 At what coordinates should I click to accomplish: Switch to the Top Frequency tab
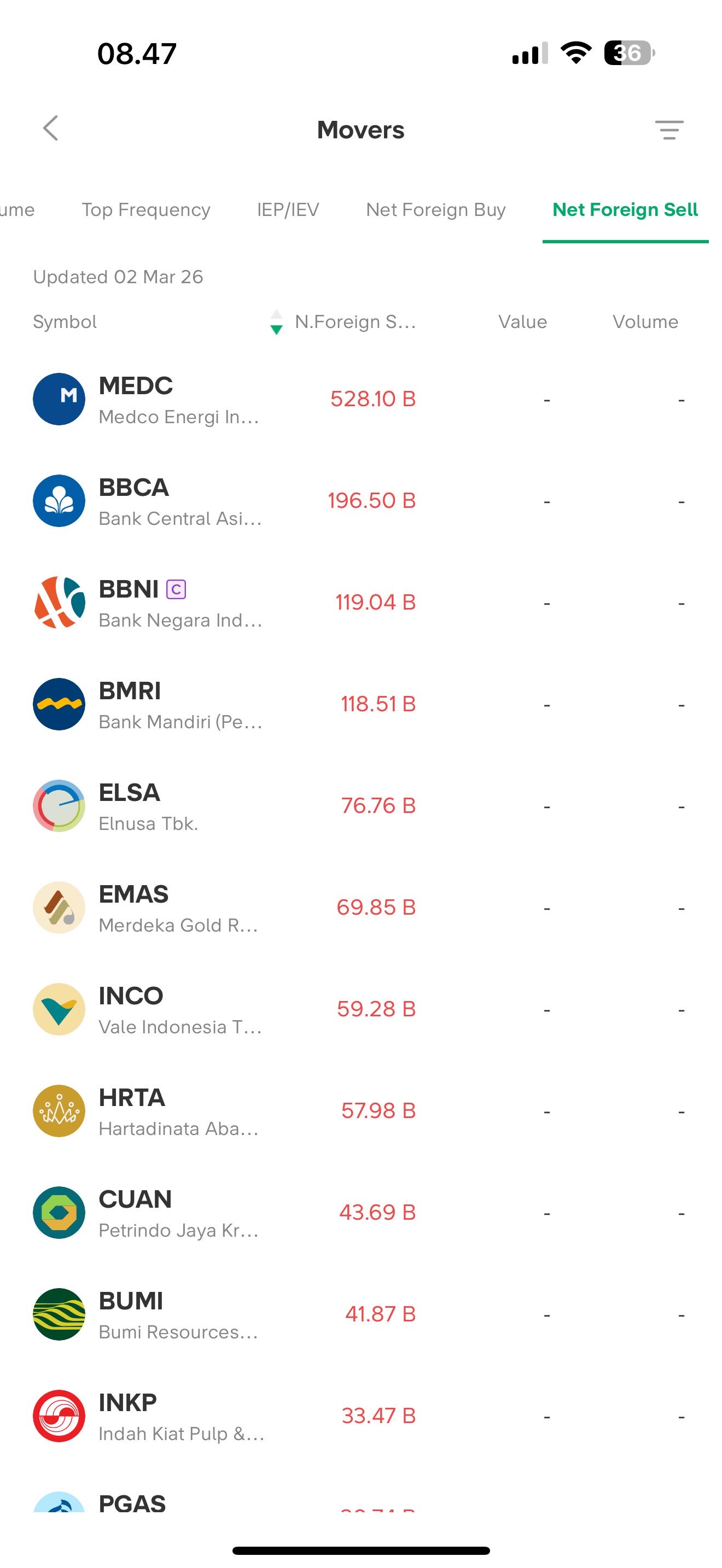[x=146, y=210]
